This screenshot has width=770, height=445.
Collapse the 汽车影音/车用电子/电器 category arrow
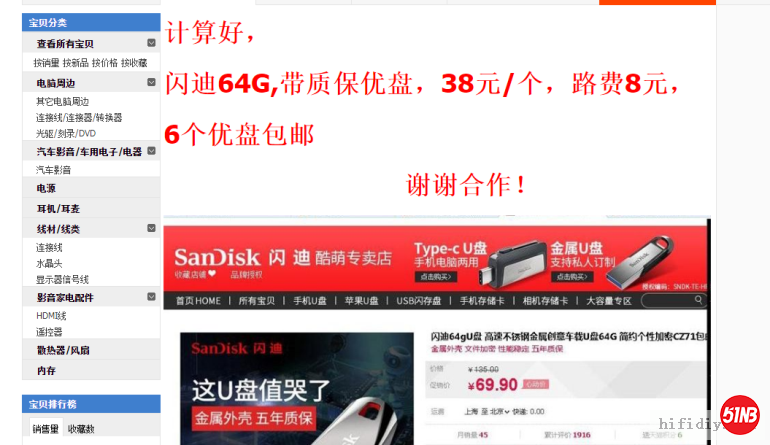coord(151,151)
